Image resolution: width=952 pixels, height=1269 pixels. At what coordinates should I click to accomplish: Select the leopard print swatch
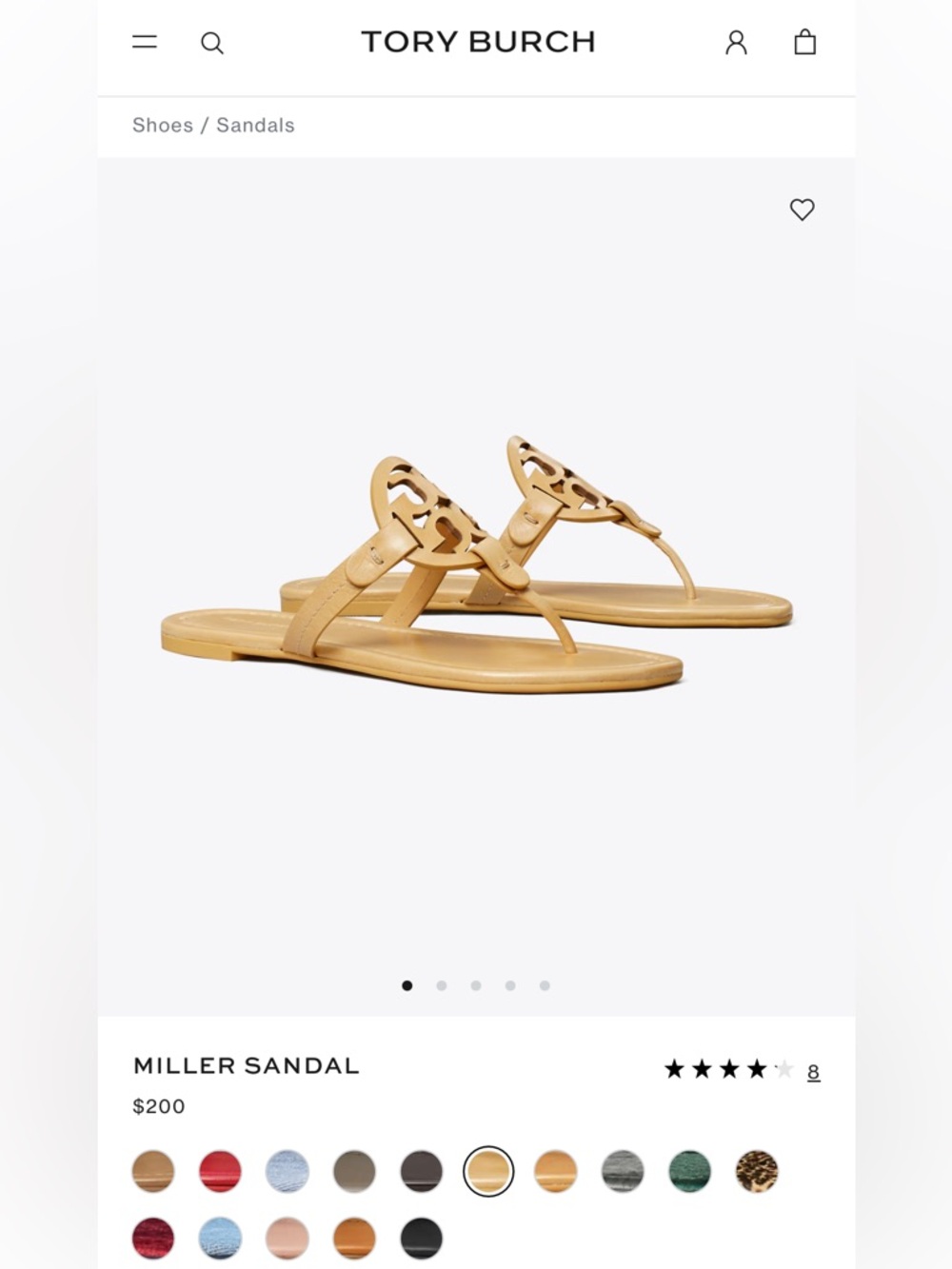pyautogui.click(x=755, y=1172)
